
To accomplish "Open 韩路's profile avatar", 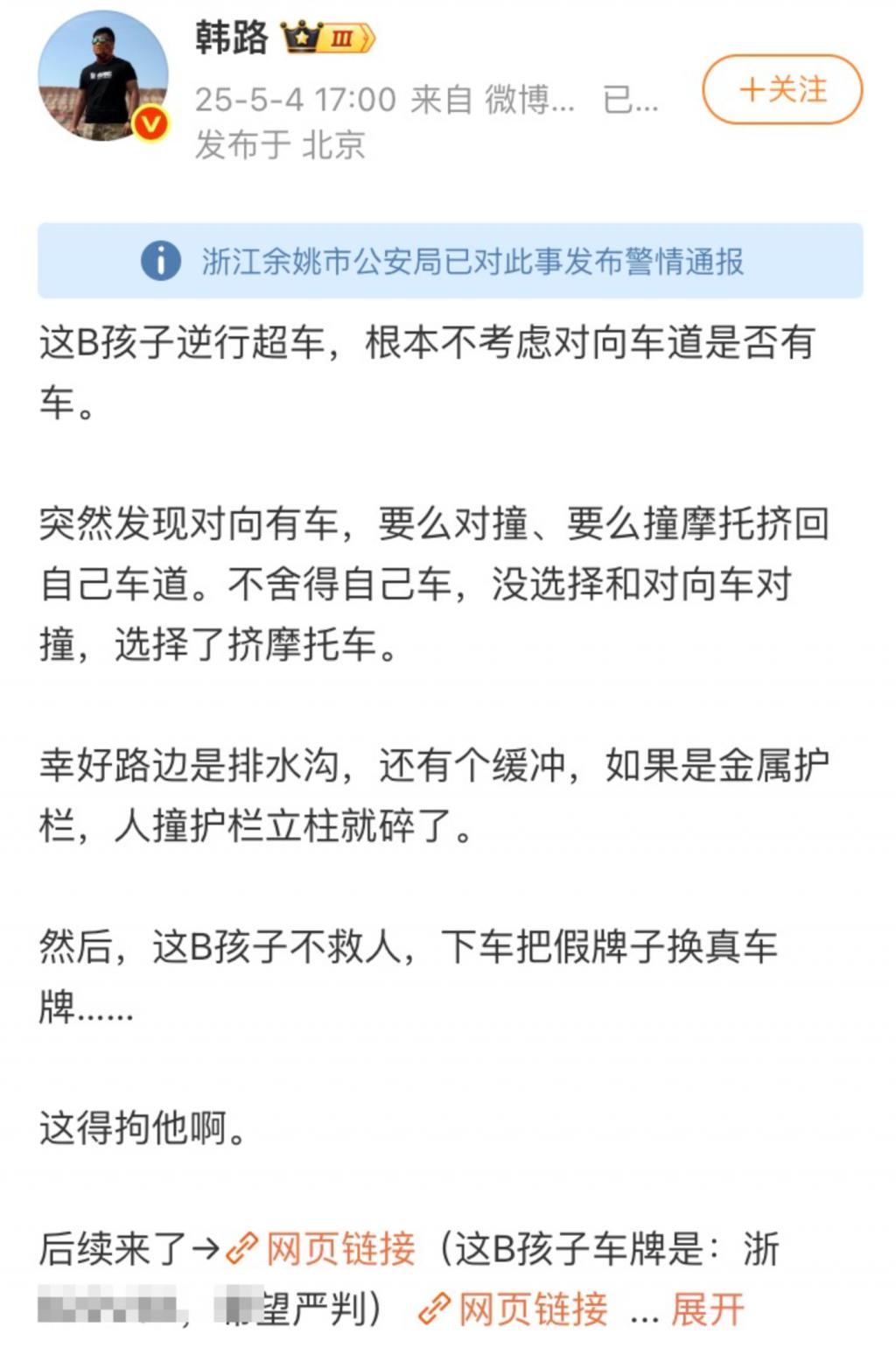I will tap(103, 78).
